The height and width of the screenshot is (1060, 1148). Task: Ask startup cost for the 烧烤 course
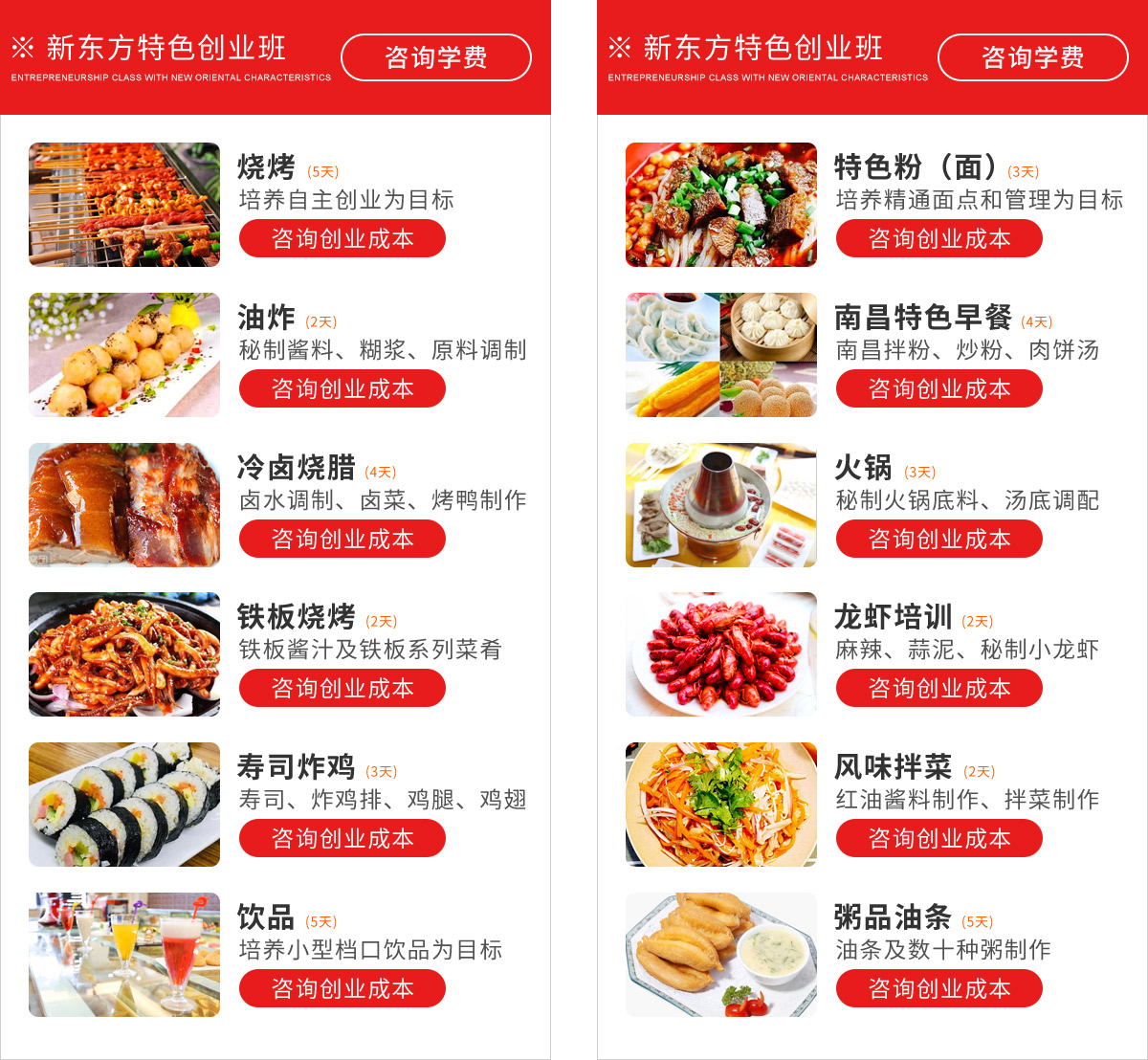[x=342, y=238]
